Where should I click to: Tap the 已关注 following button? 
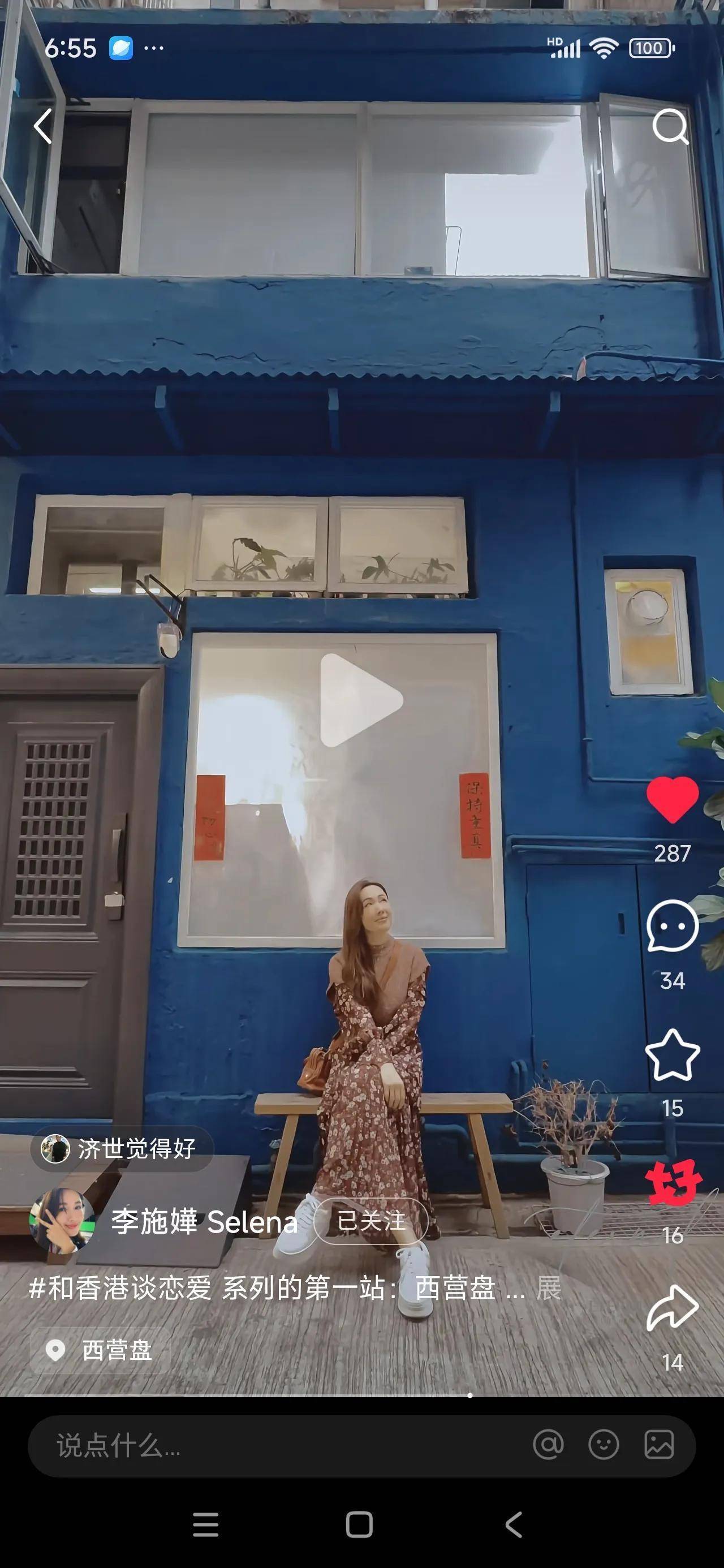[371, 1221]
